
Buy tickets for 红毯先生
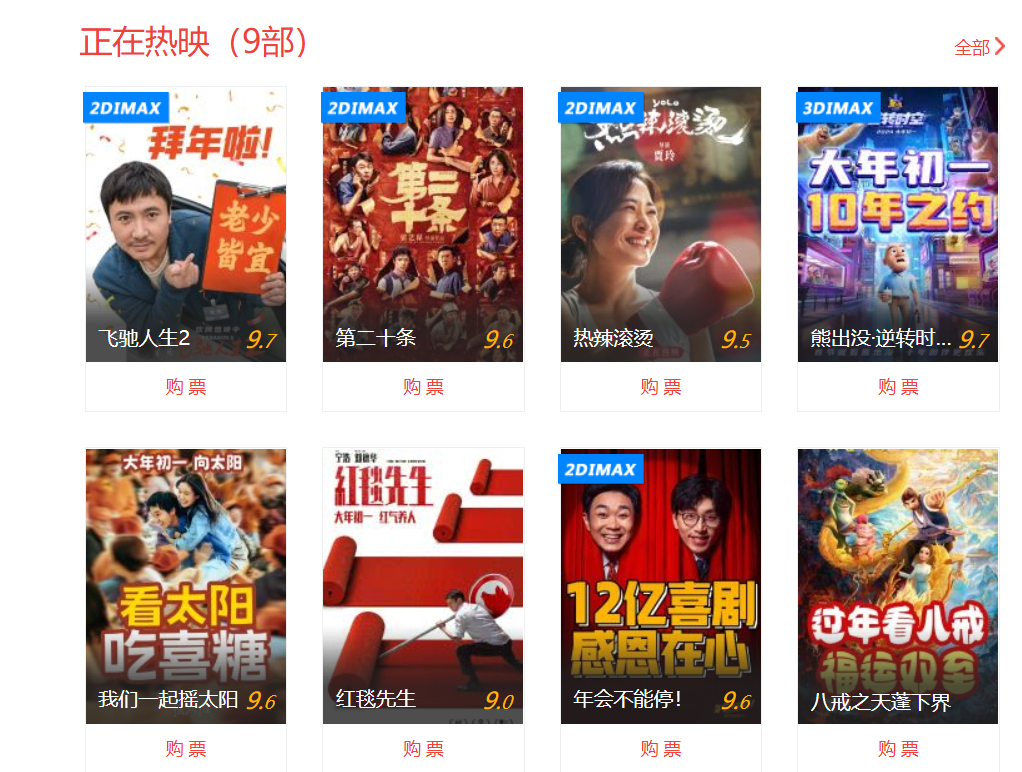click(423, 749)
